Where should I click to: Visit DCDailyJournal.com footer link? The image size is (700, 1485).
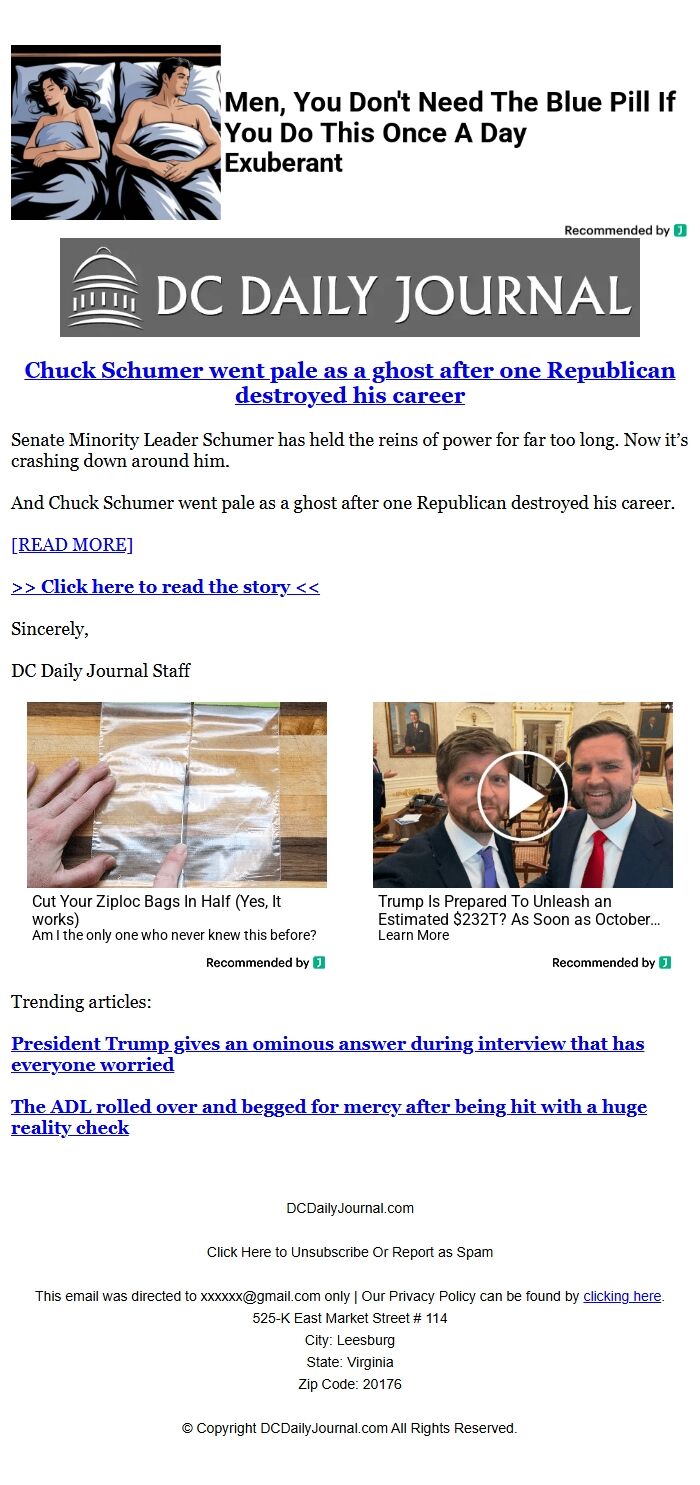tap(350, 1208)
